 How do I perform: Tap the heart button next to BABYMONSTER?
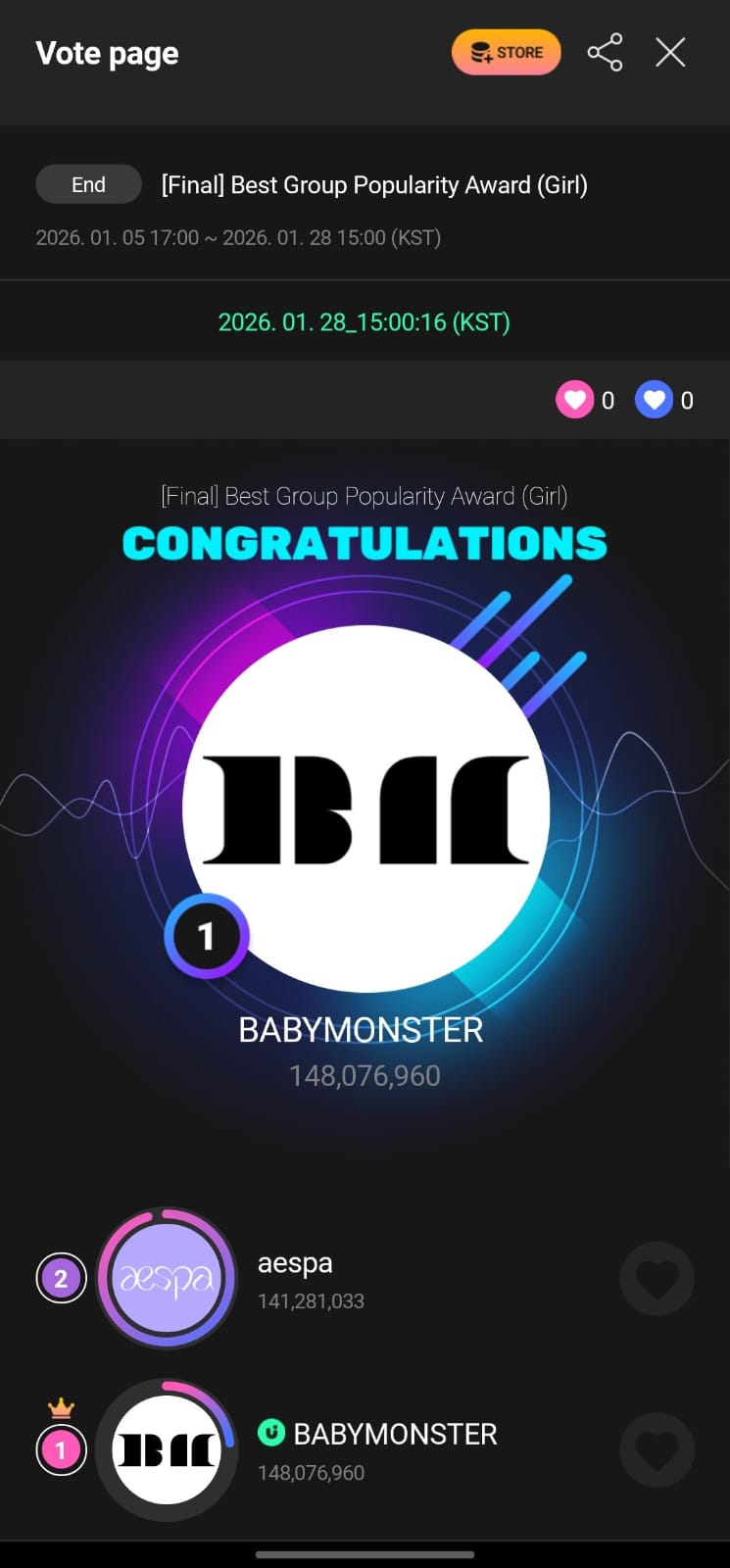657,1449
